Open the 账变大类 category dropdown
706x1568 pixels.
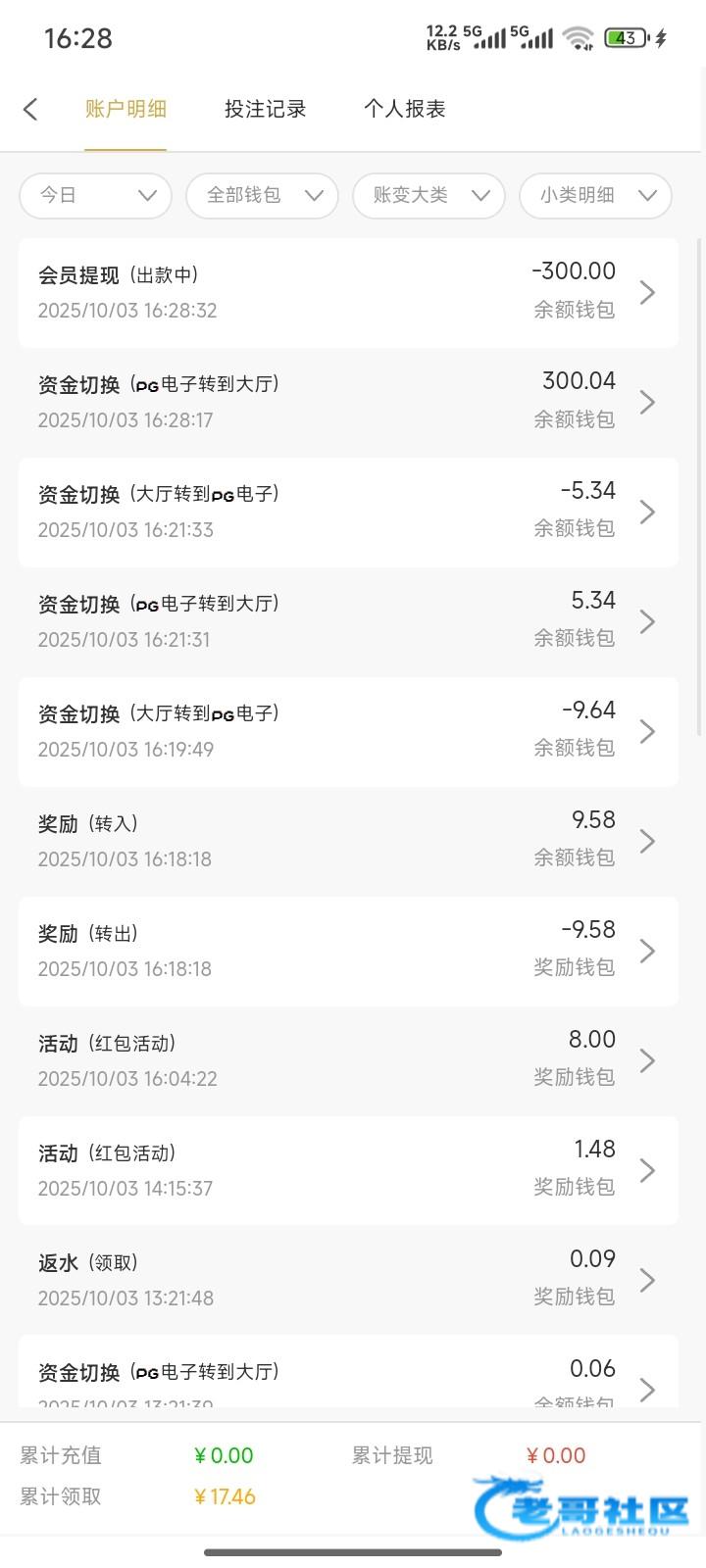click(429, 195)
